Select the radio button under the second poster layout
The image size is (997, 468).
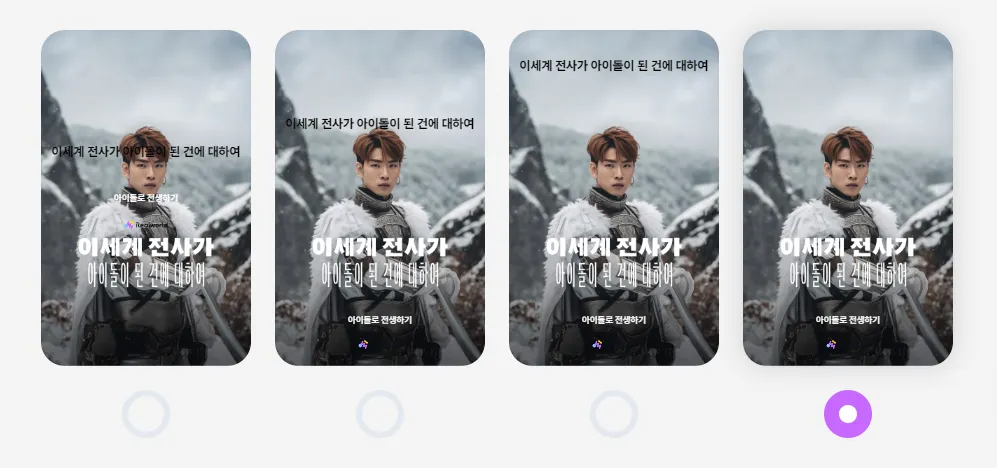(x=380, y=414)
